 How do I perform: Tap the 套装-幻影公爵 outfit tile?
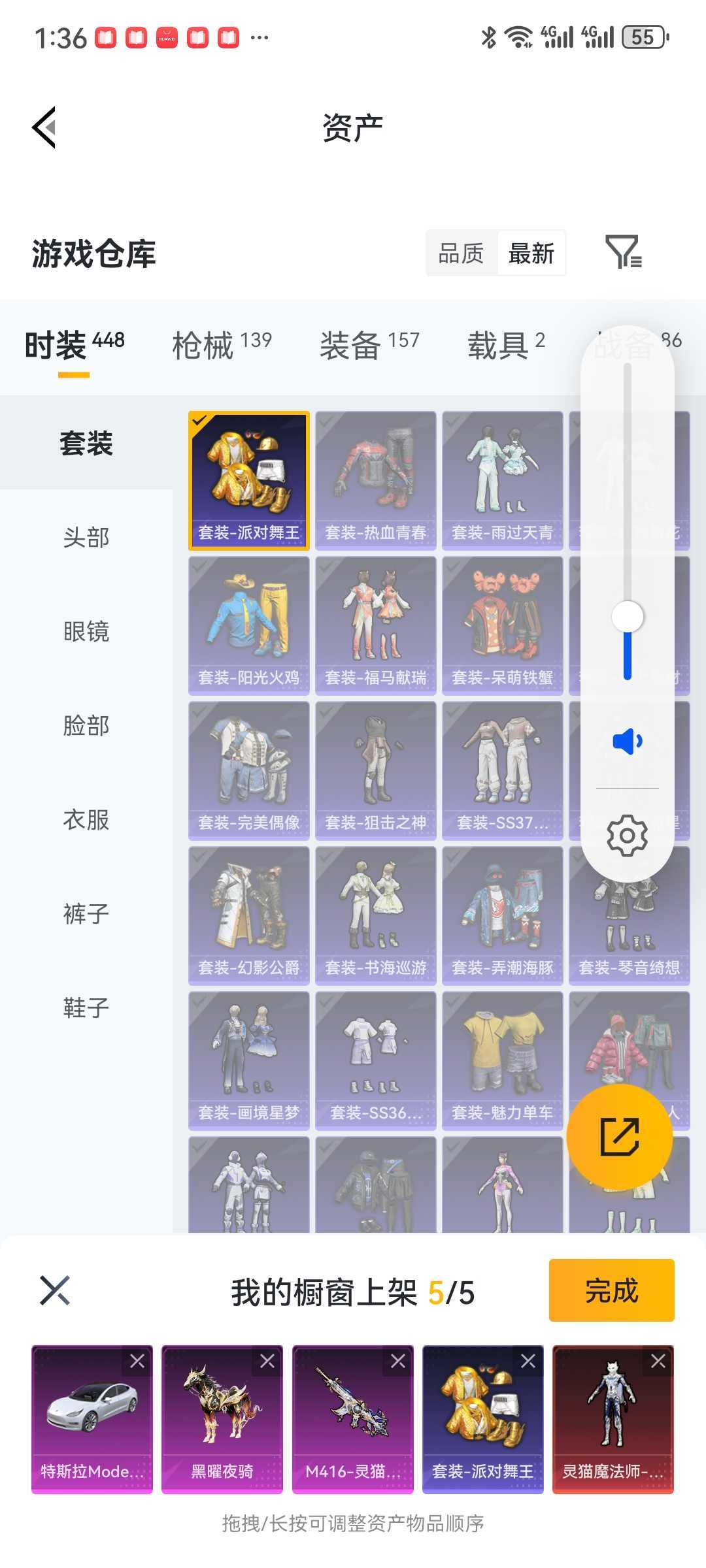[x=248, y=915]
